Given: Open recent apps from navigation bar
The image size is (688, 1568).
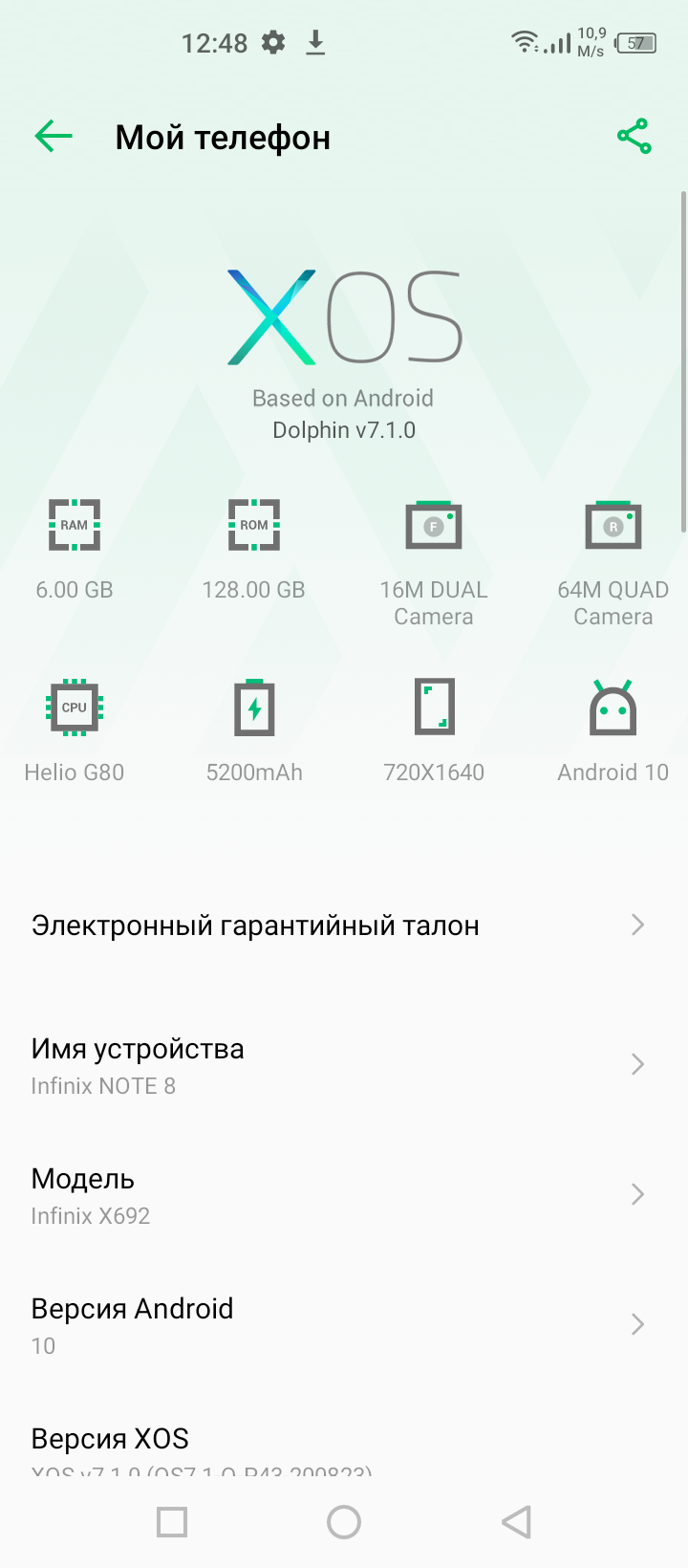Looking at the screenshot, I should point(172,1522).
